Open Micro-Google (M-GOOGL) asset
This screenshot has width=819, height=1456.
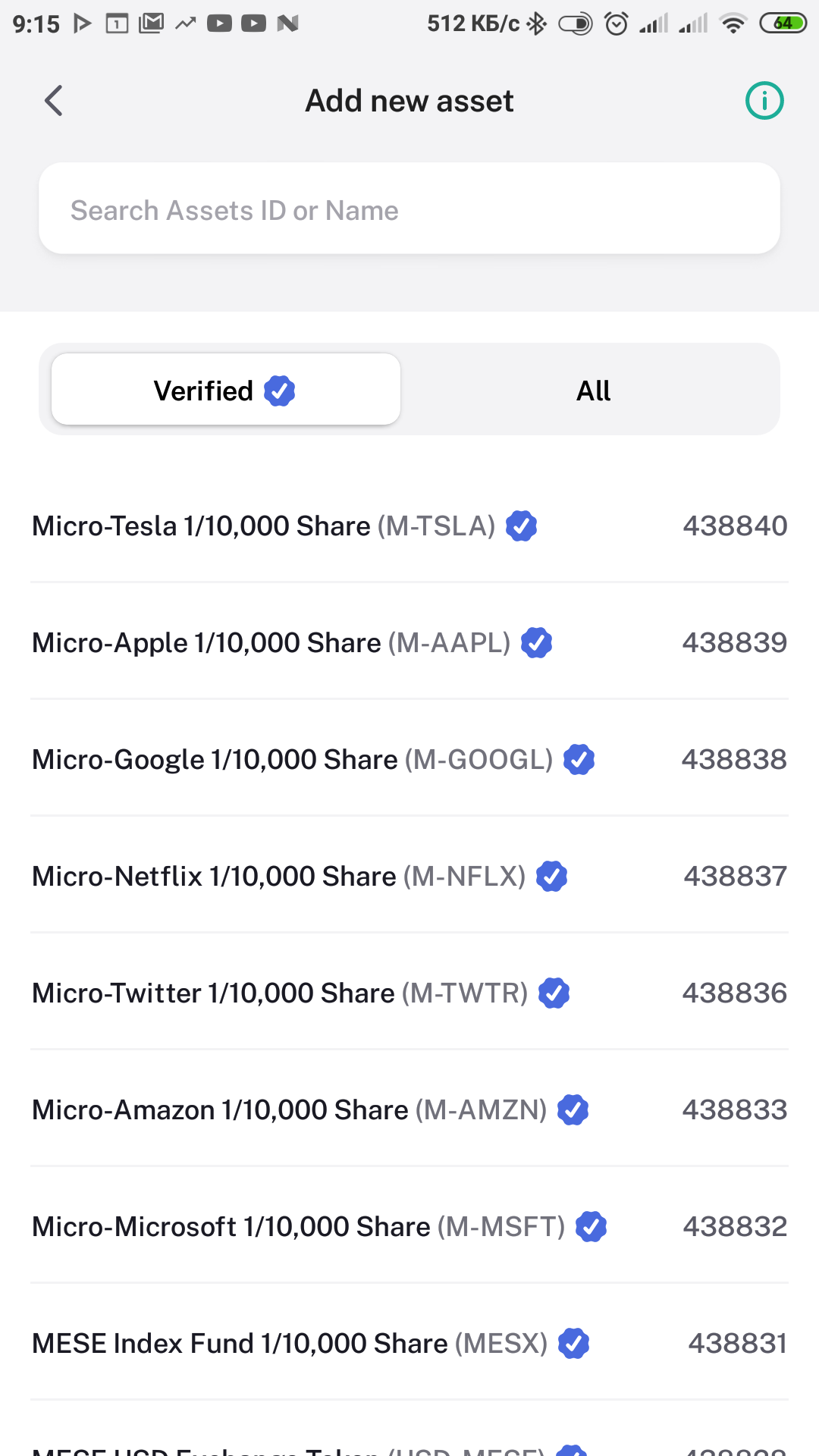[409, 759]
